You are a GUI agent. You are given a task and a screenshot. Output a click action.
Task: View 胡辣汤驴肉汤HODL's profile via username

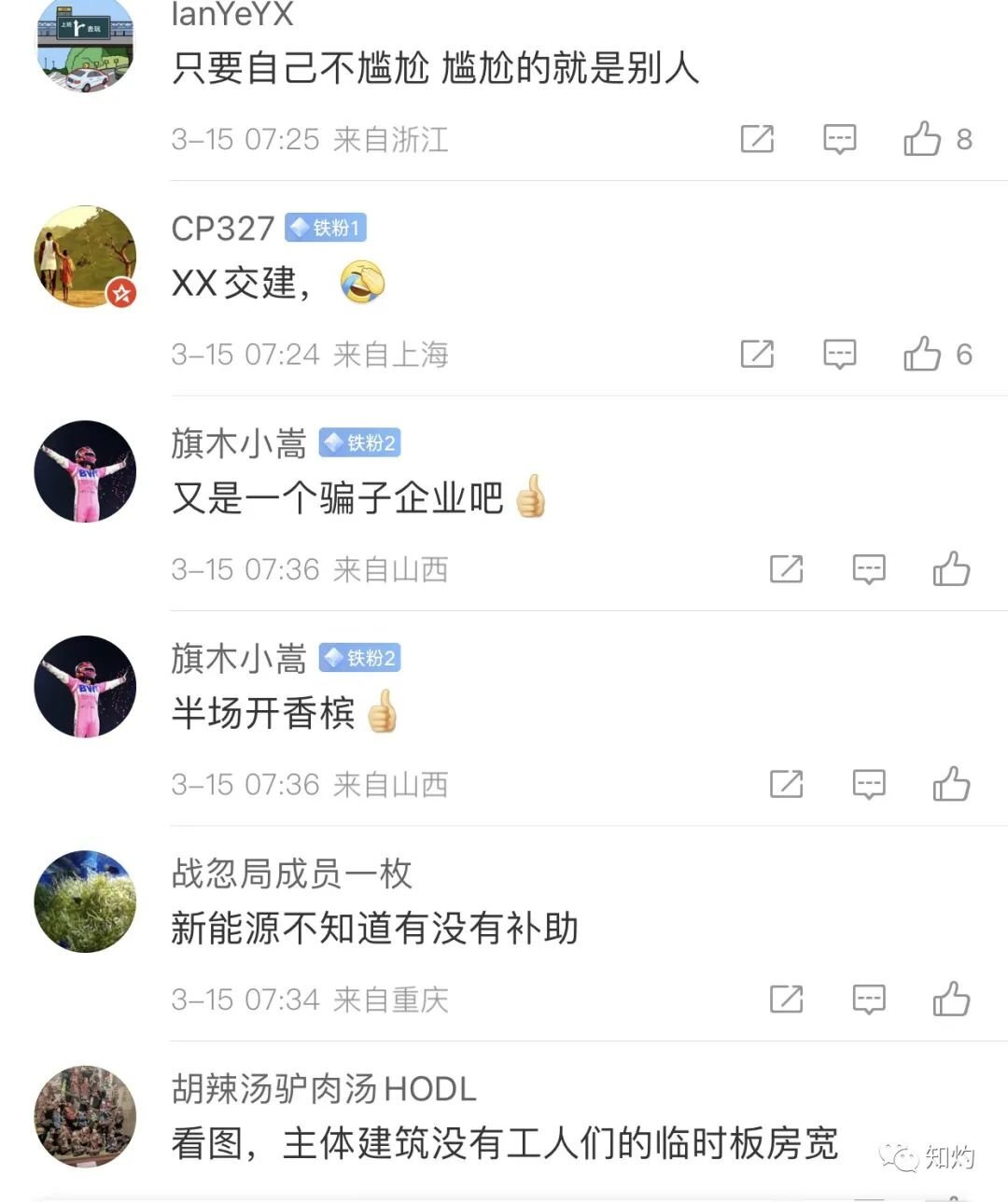coord(323,1088)
